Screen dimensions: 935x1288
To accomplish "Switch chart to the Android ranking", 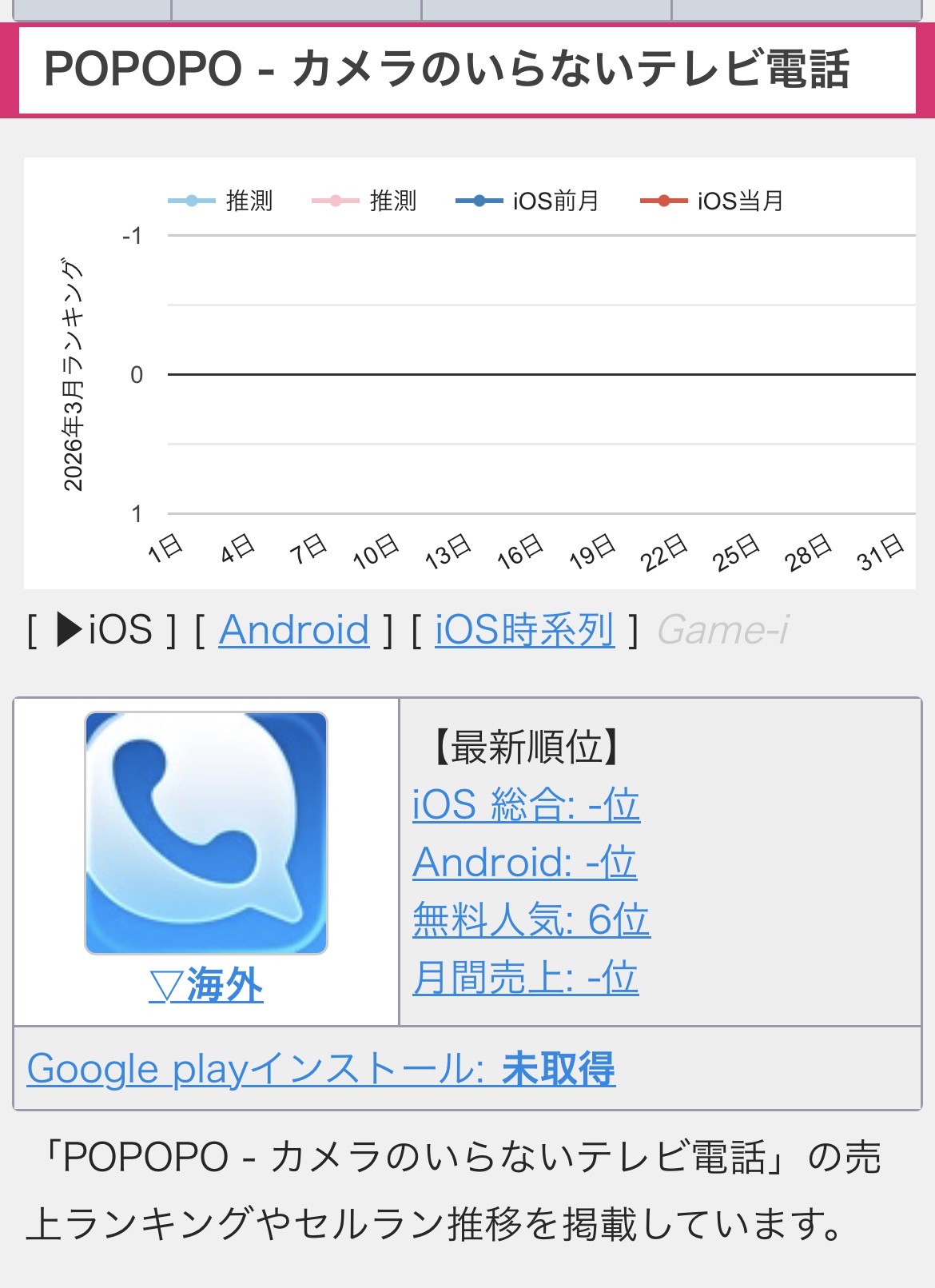I will pos(293,630).
